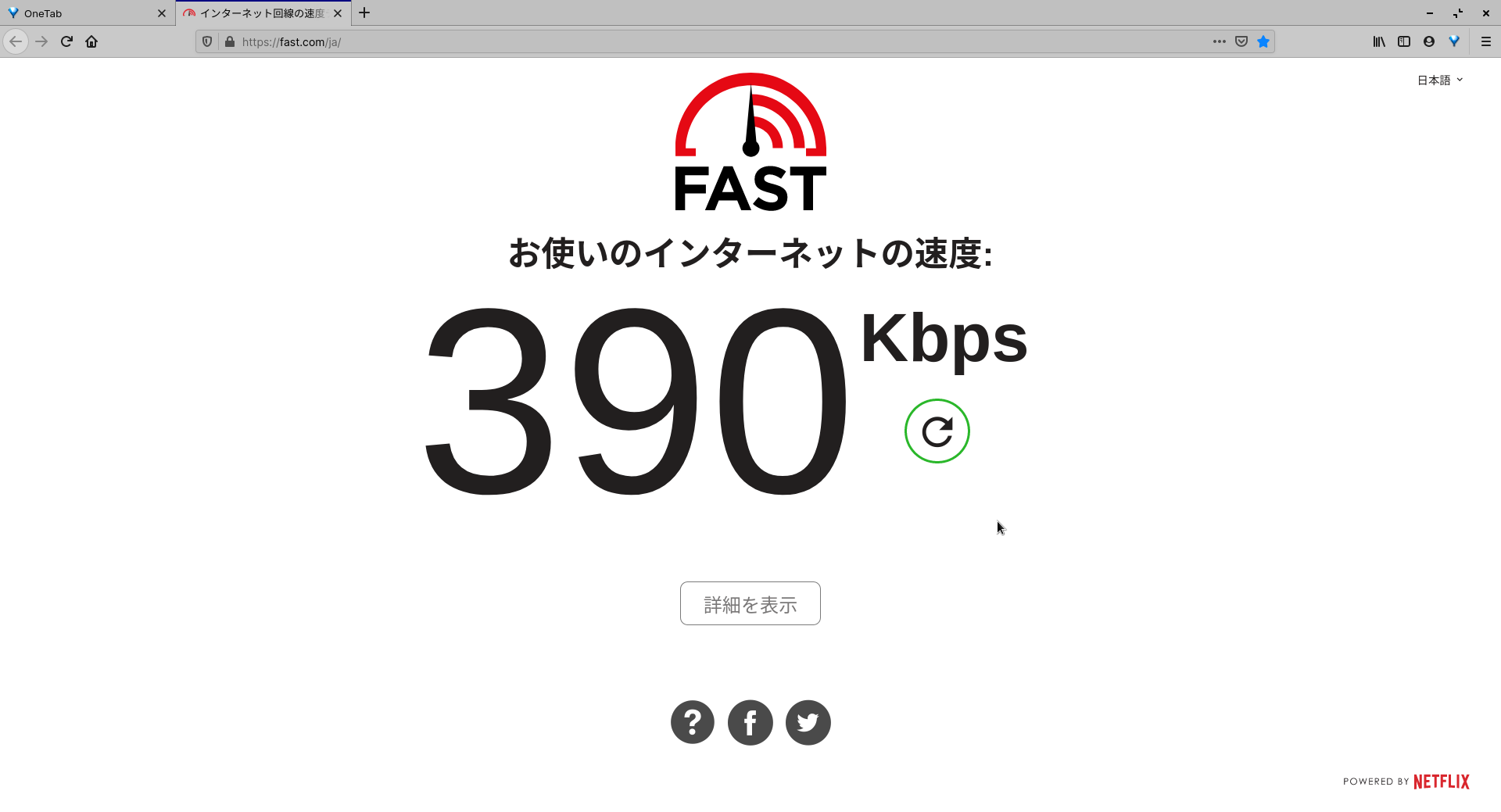Share result on Twitter
Image resolution: width=1501 pixels, height=812 pixels.
808,722
